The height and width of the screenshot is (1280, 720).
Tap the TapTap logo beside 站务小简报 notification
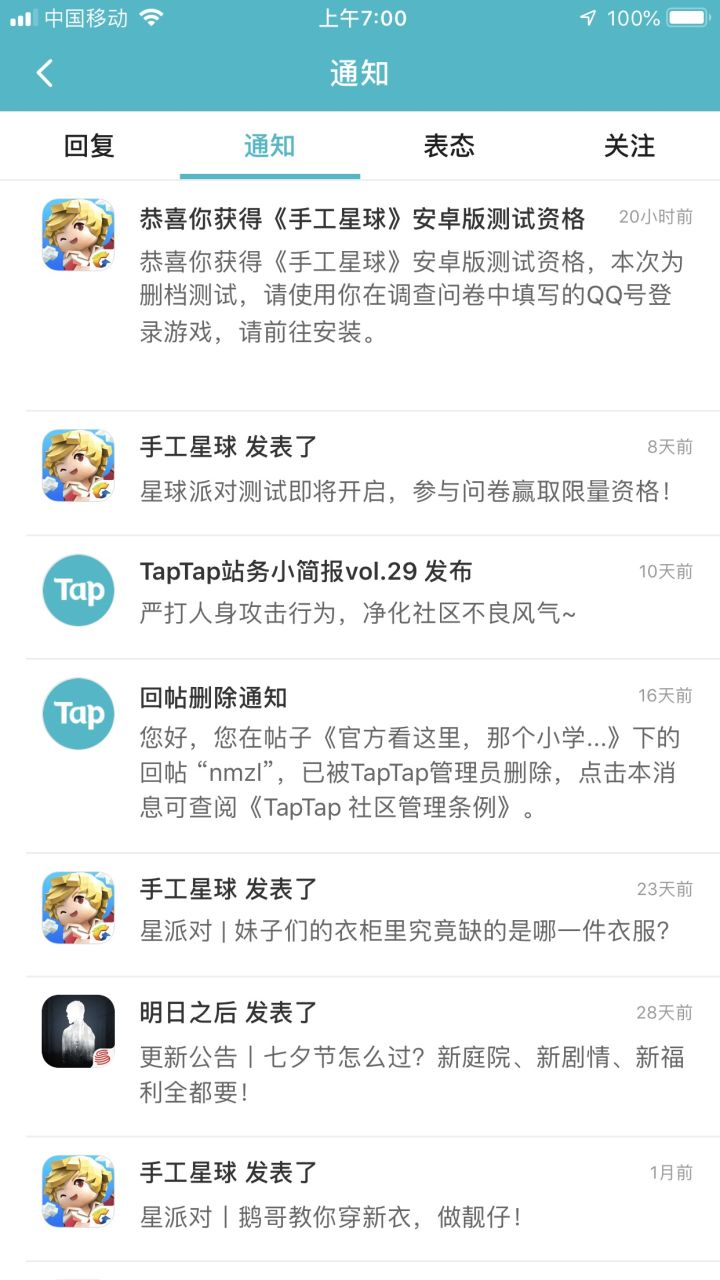point(77,591)
